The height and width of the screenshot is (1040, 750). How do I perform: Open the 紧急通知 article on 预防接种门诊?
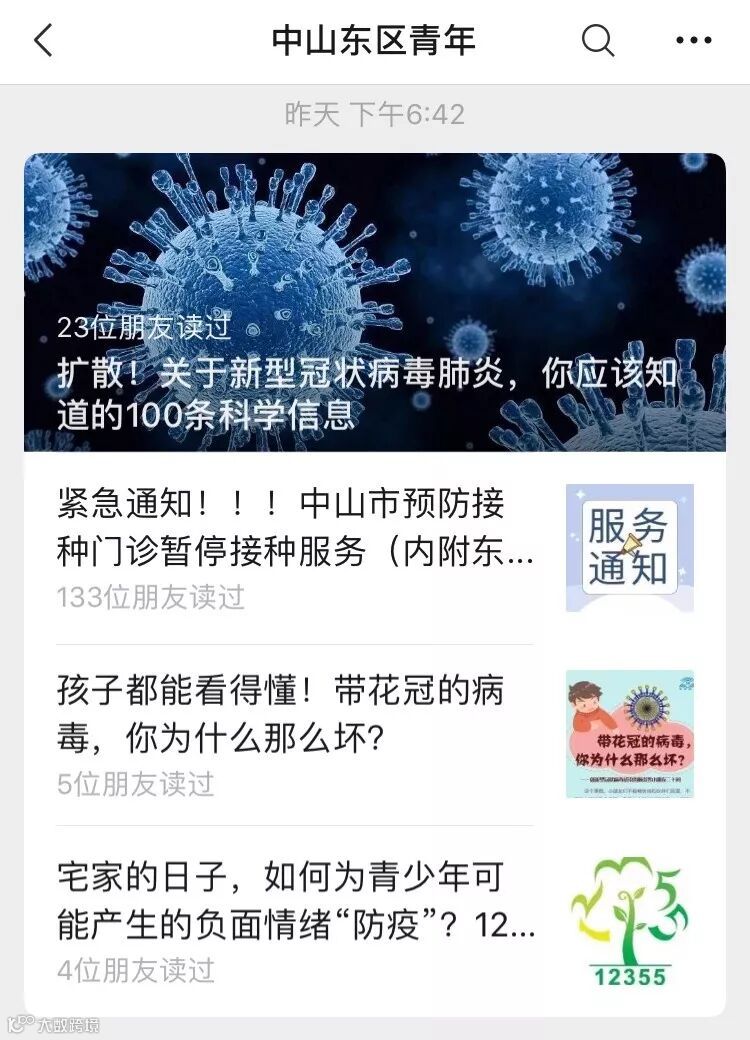(x=375, y=548)
